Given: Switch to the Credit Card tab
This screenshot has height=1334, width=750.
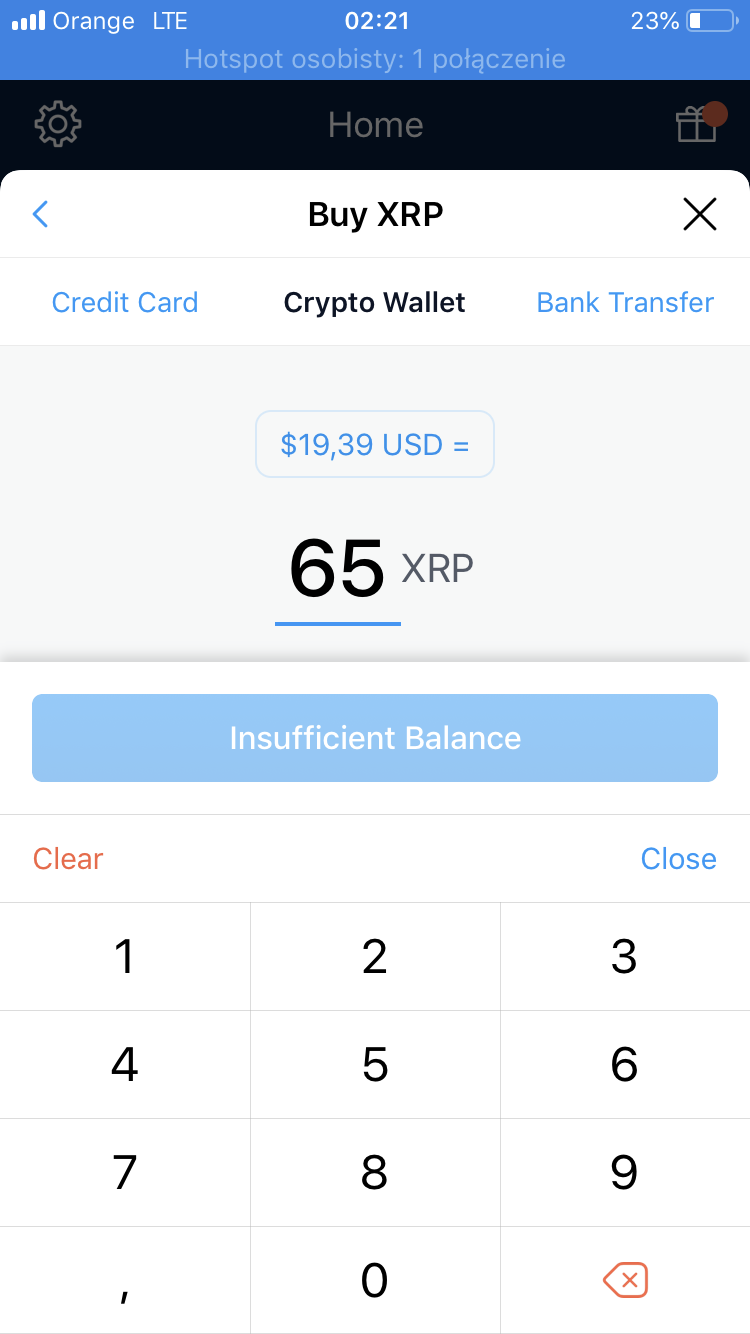Looking at the screenshot, I should 125,302.
